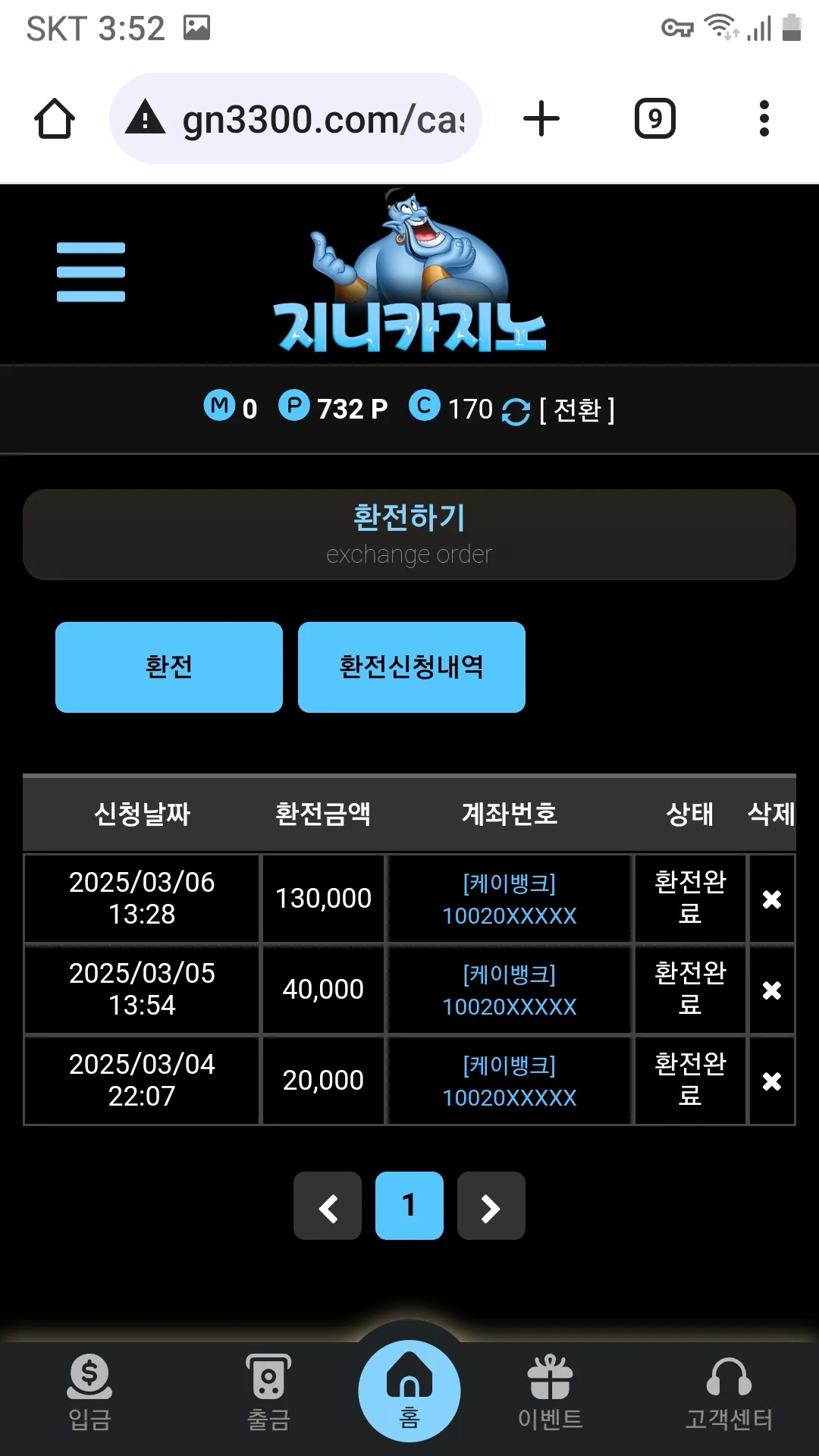This screenshot has width=819, height=1456.
Task: Select the 환전 button
Action: (x=169, y=667)
